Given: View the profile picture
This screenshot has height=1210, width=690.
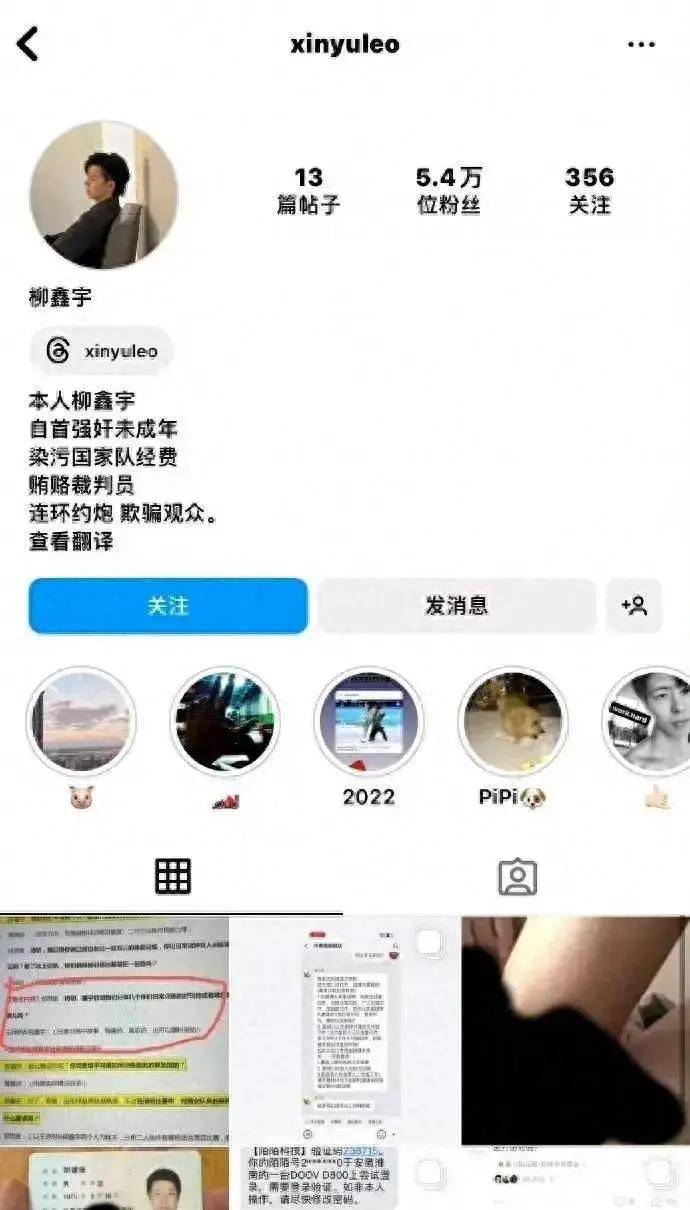Looking at the screenshot, I should pos(103,195).
